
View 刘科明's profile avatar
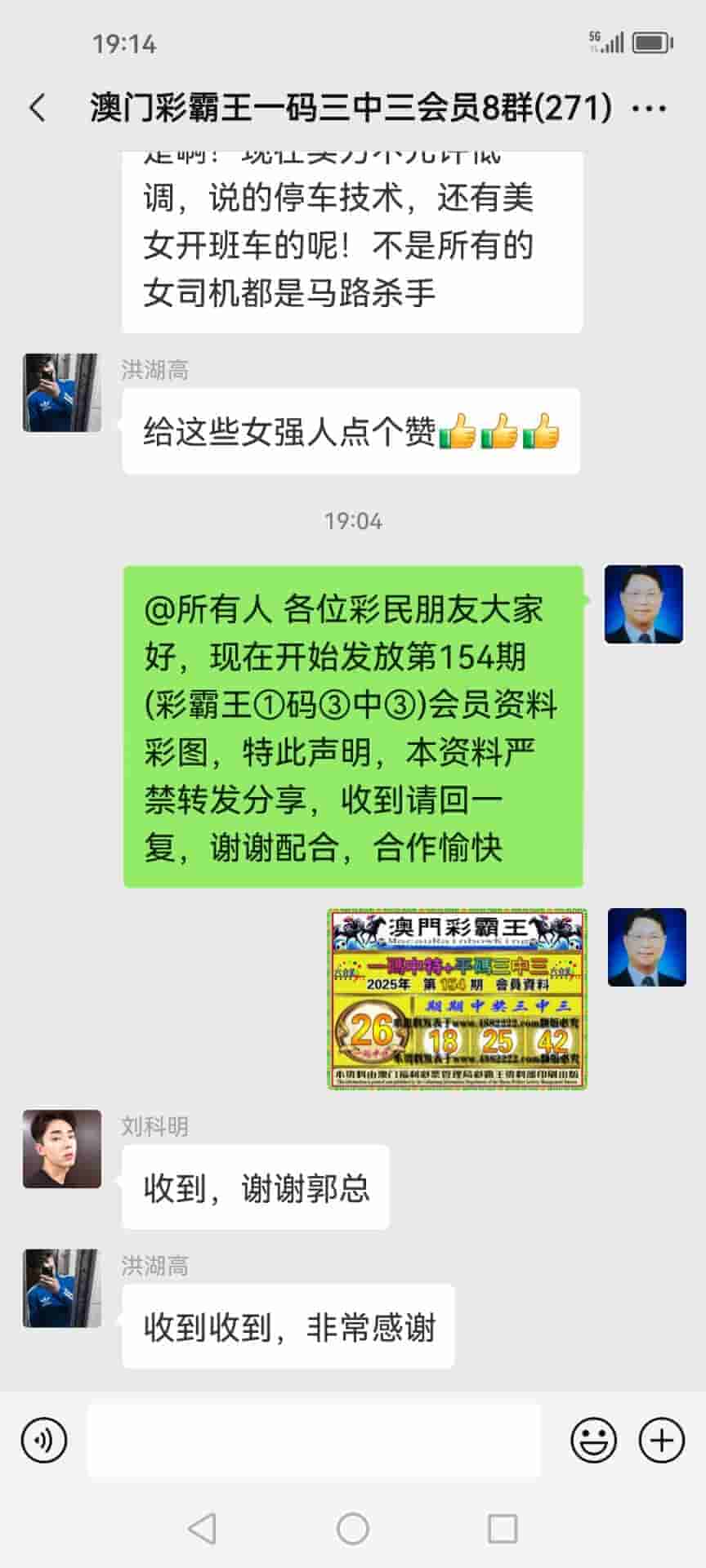tap(62, 1148)
